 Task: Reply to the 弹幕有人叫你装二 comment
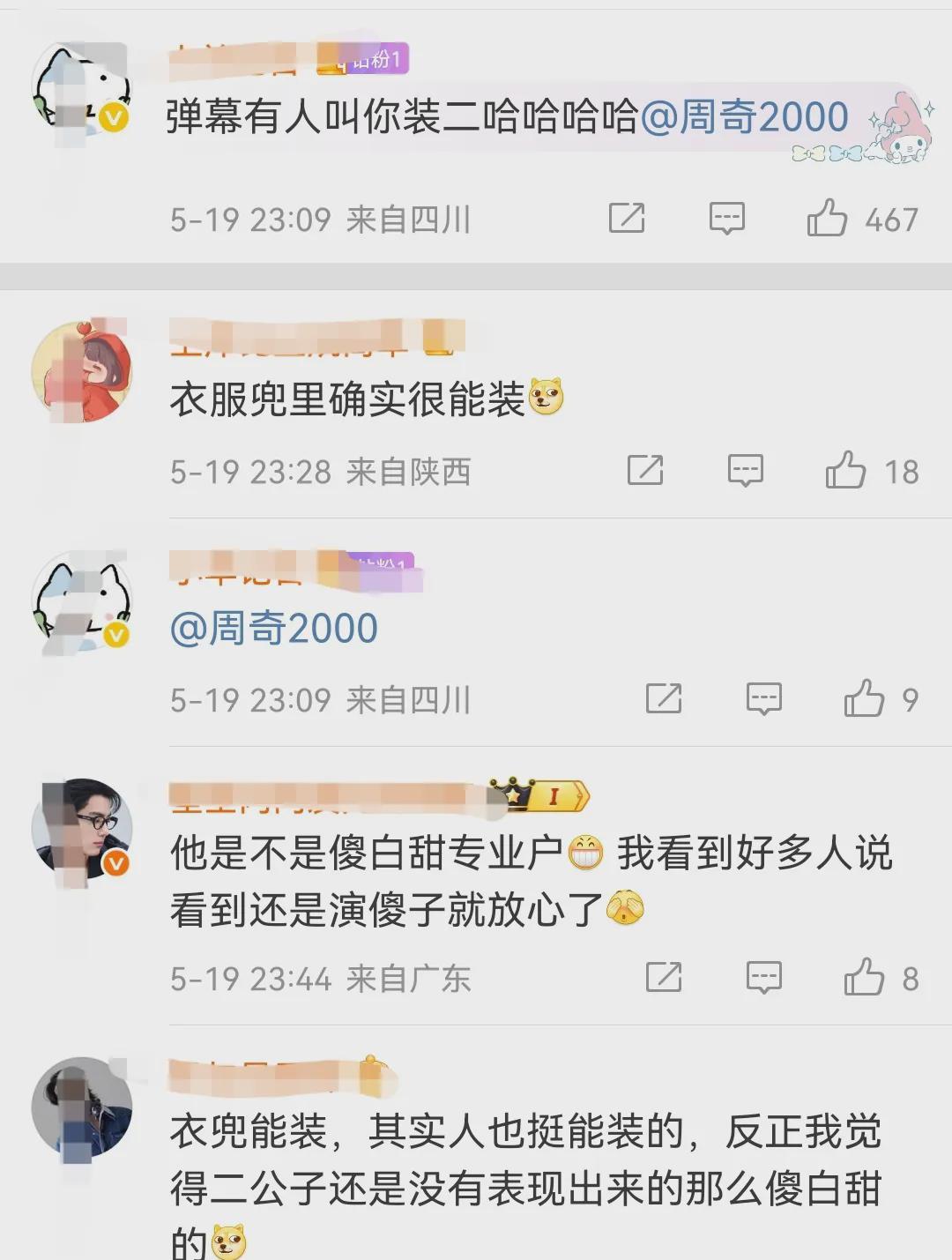pyautogui.click(x=727, y=218)
